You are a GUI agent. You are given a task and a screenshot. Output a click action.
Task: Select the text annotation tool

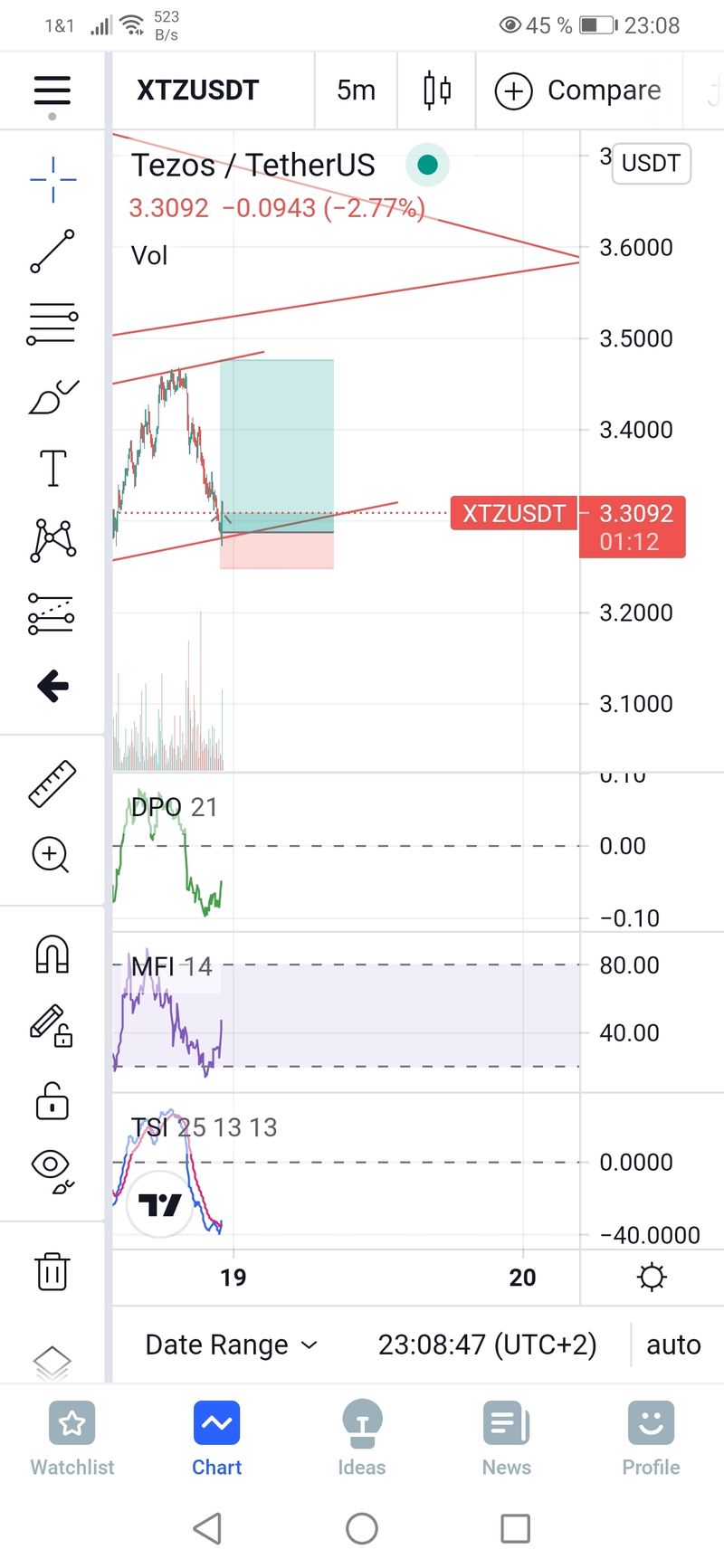[x=52, y=469]
